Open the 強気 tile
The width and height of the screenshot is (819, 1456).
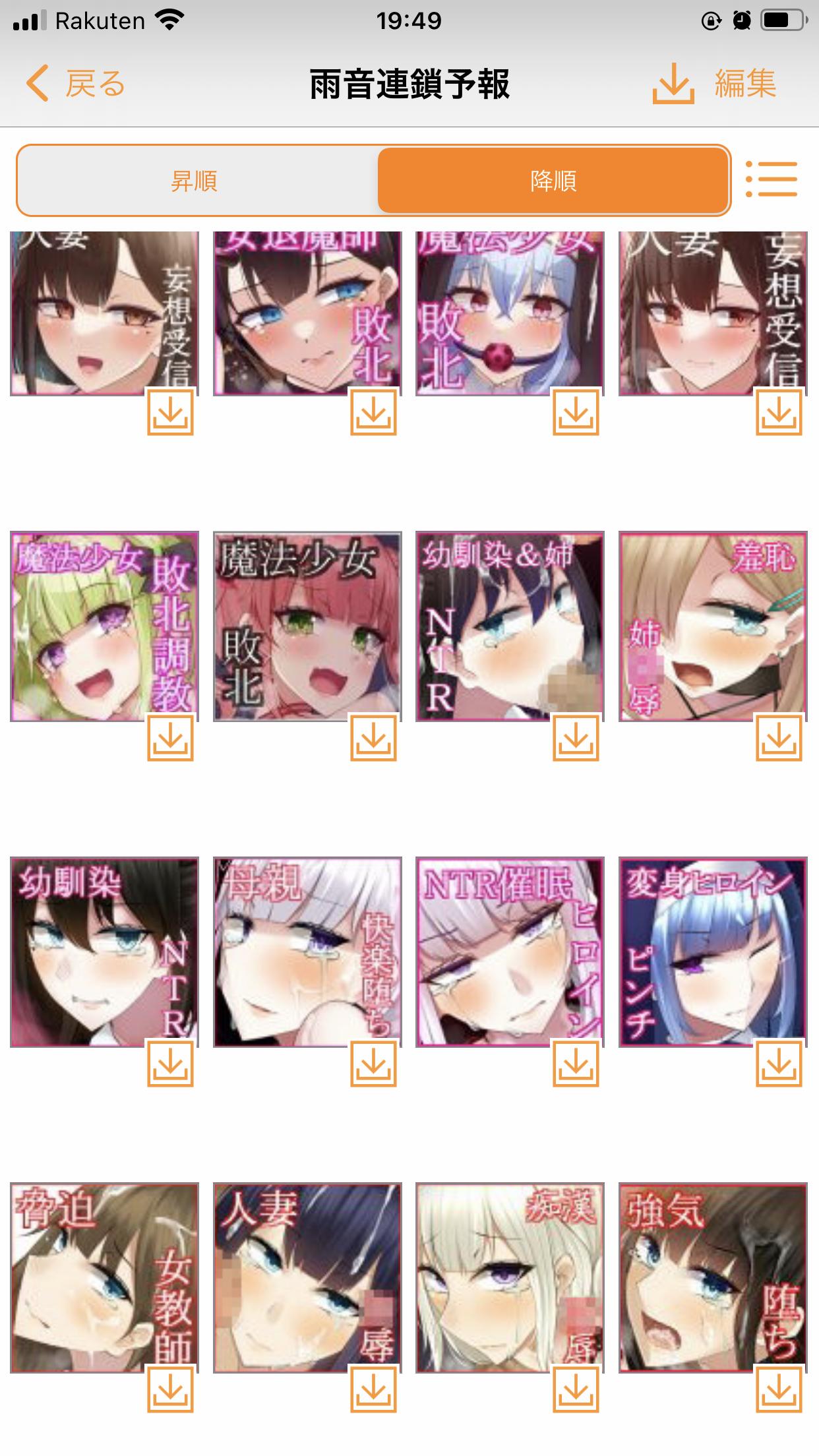pyautogui.click(x=712, y=1277)
